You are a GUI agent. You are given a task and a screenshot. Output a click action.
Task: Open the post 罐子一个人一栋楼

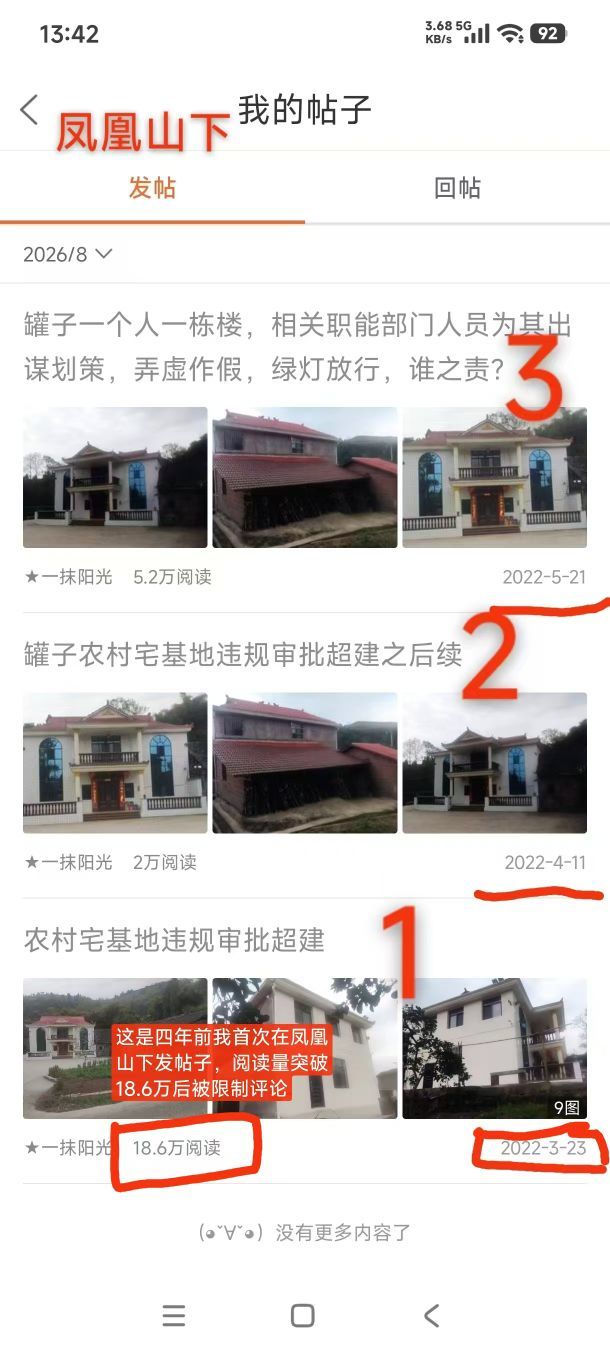tap(298, 347)
